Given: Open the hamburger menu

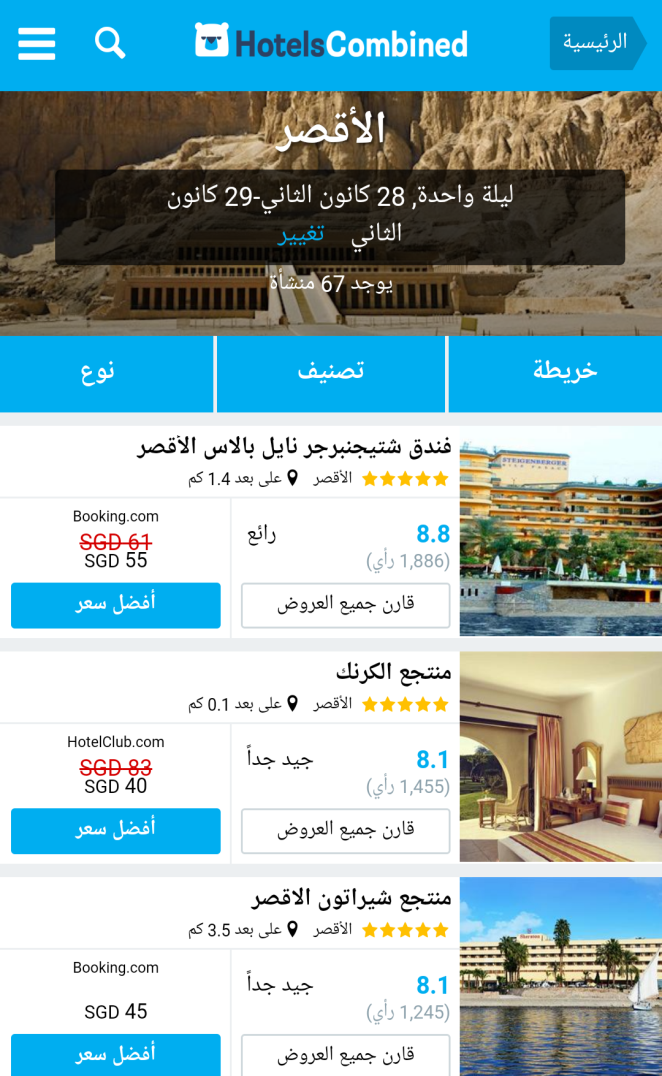Looking at the screenshot, I should click(37, 44).
